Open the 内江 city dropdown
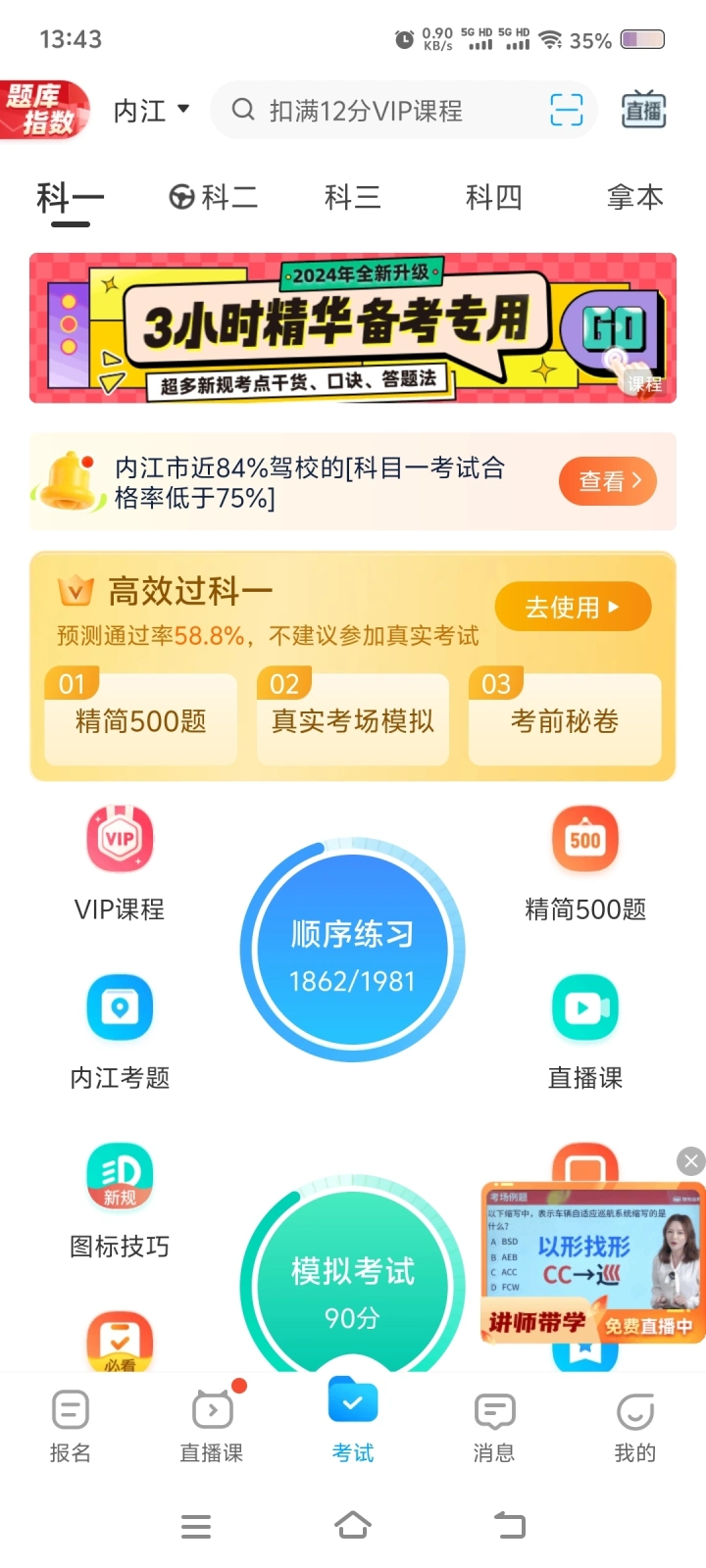This screenshot has width=706, height=1568. [151, 111]
